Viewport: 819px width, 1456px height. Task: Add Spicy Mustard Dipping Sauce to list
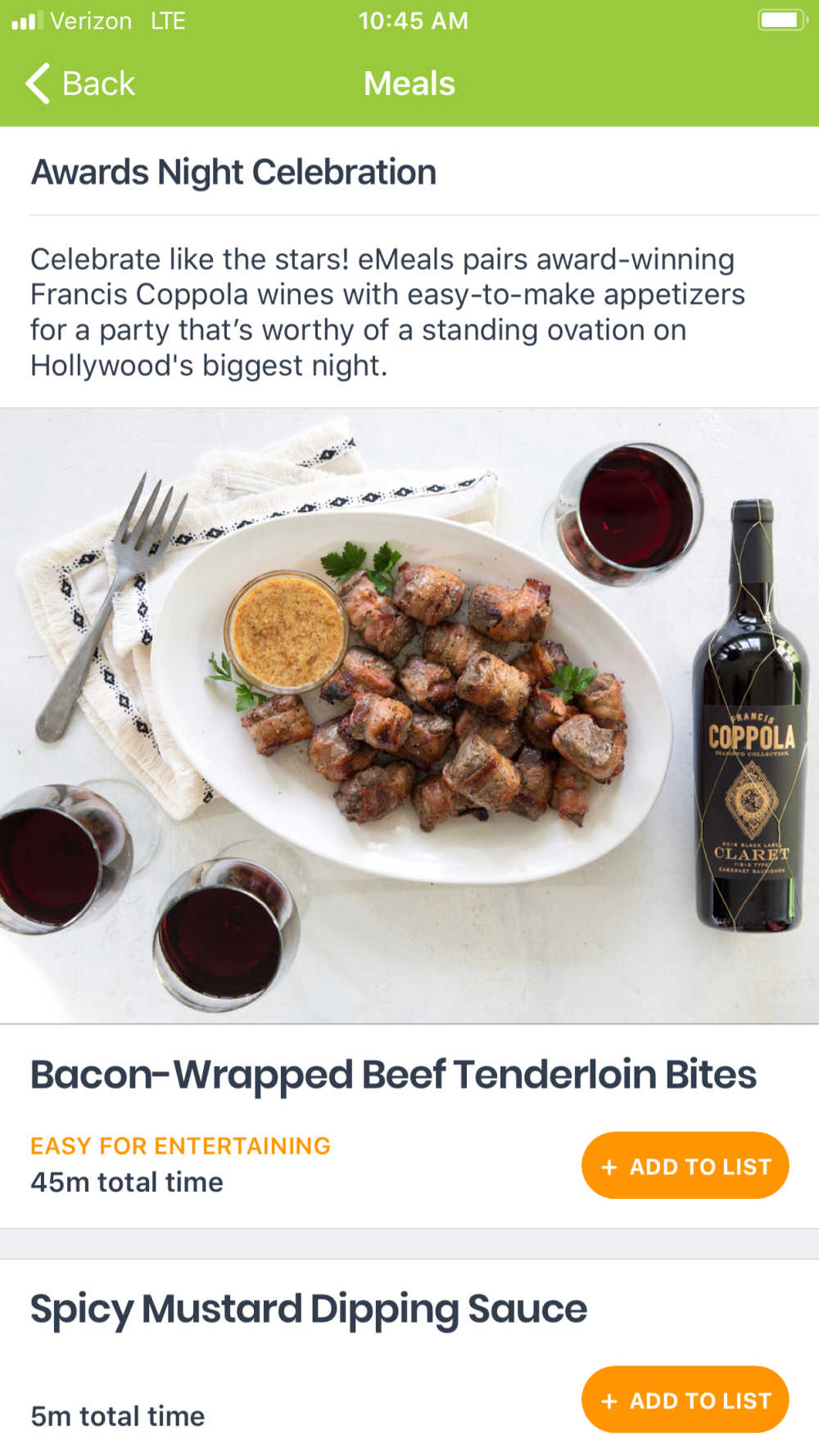[685, 1399]
